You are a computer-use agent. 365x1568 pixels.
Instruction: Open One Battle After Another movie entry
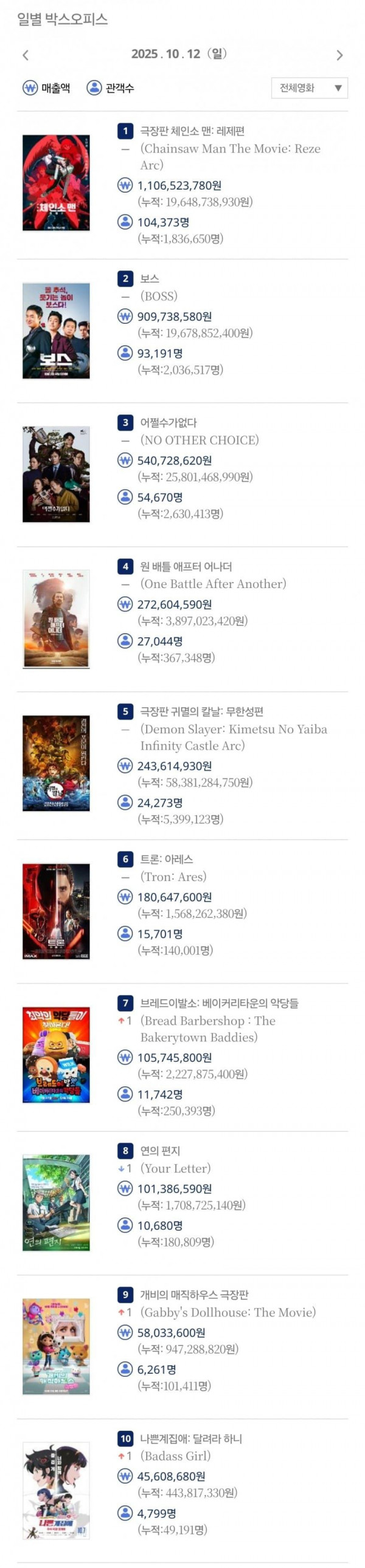tap(186, 567)
